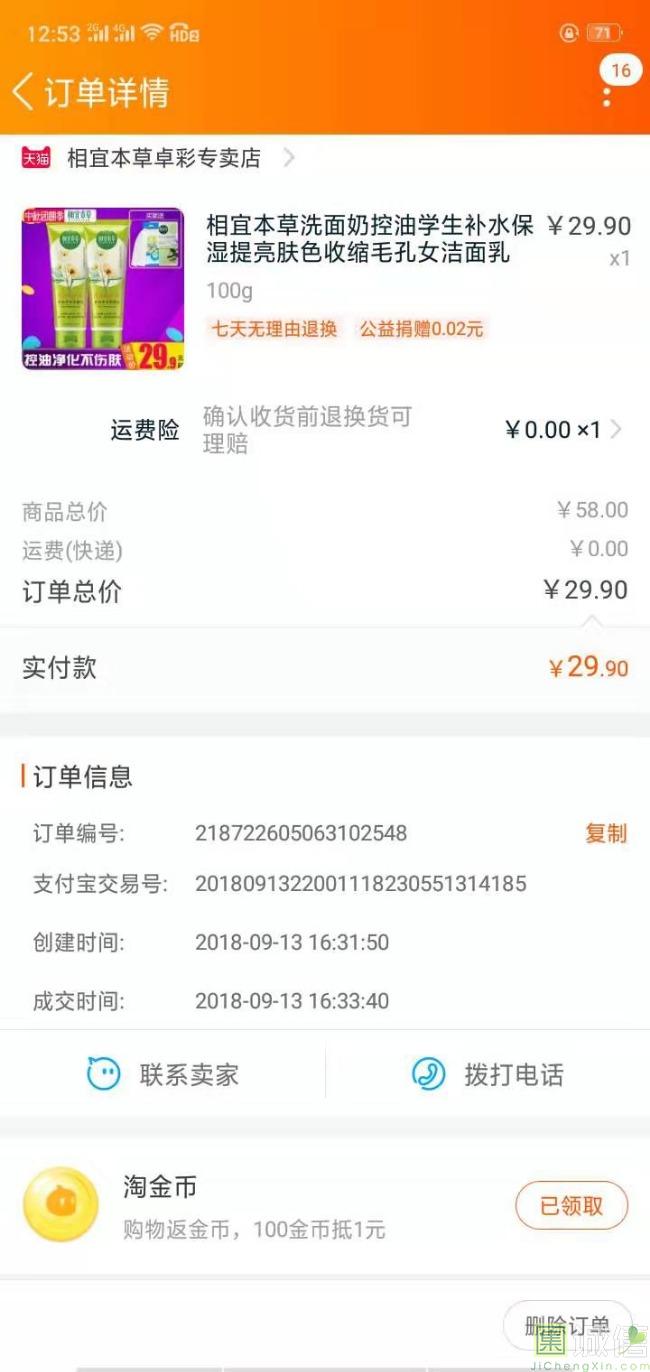Tap 联系卖家 to chat with the seller
Viewport: 650px width, 1372px height.
163,1075
